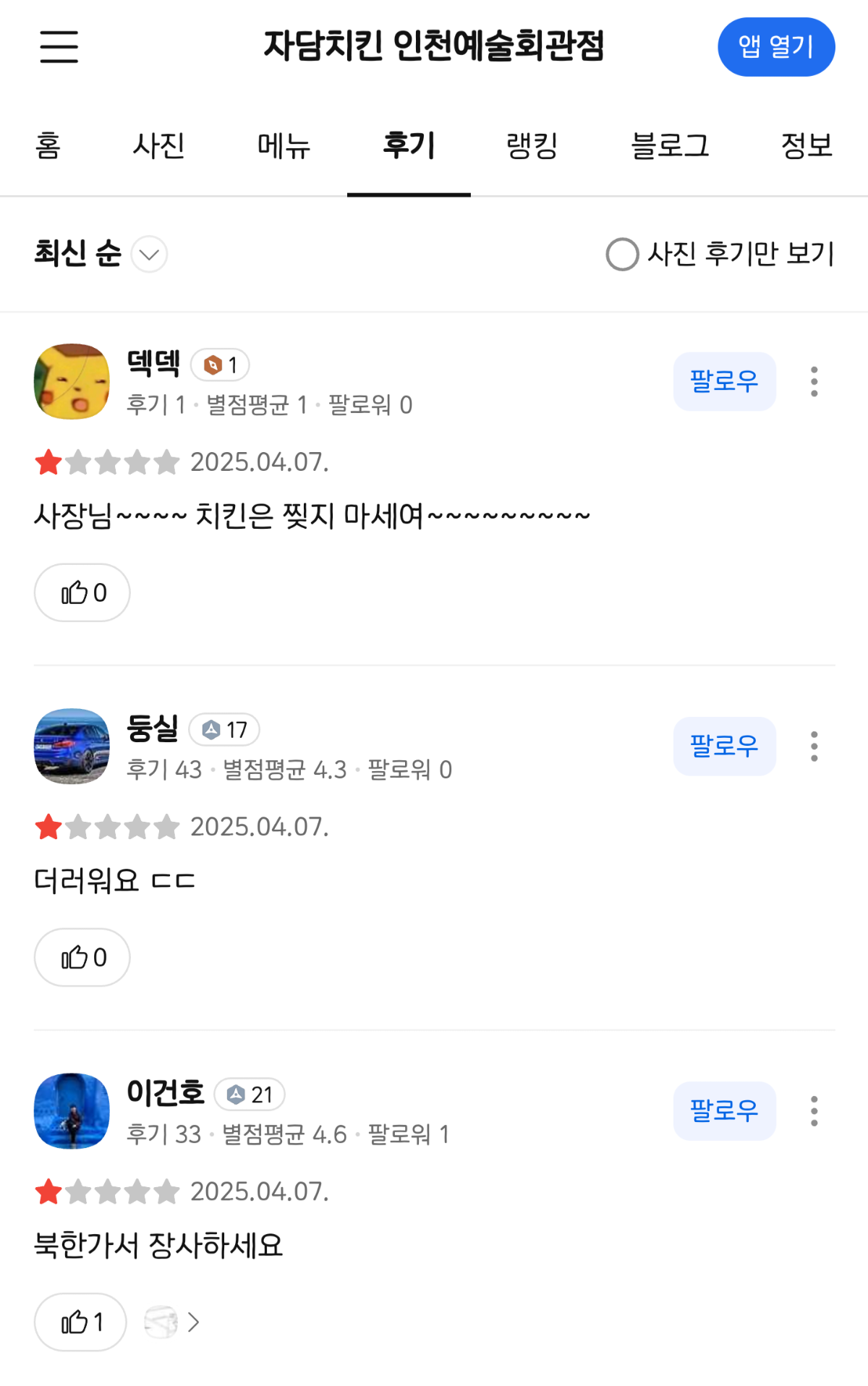Image resolution: width=868 pixels, height=1386 pixels.
Task: Switch to the 홈 tab
Action: (x=48, y=145)
